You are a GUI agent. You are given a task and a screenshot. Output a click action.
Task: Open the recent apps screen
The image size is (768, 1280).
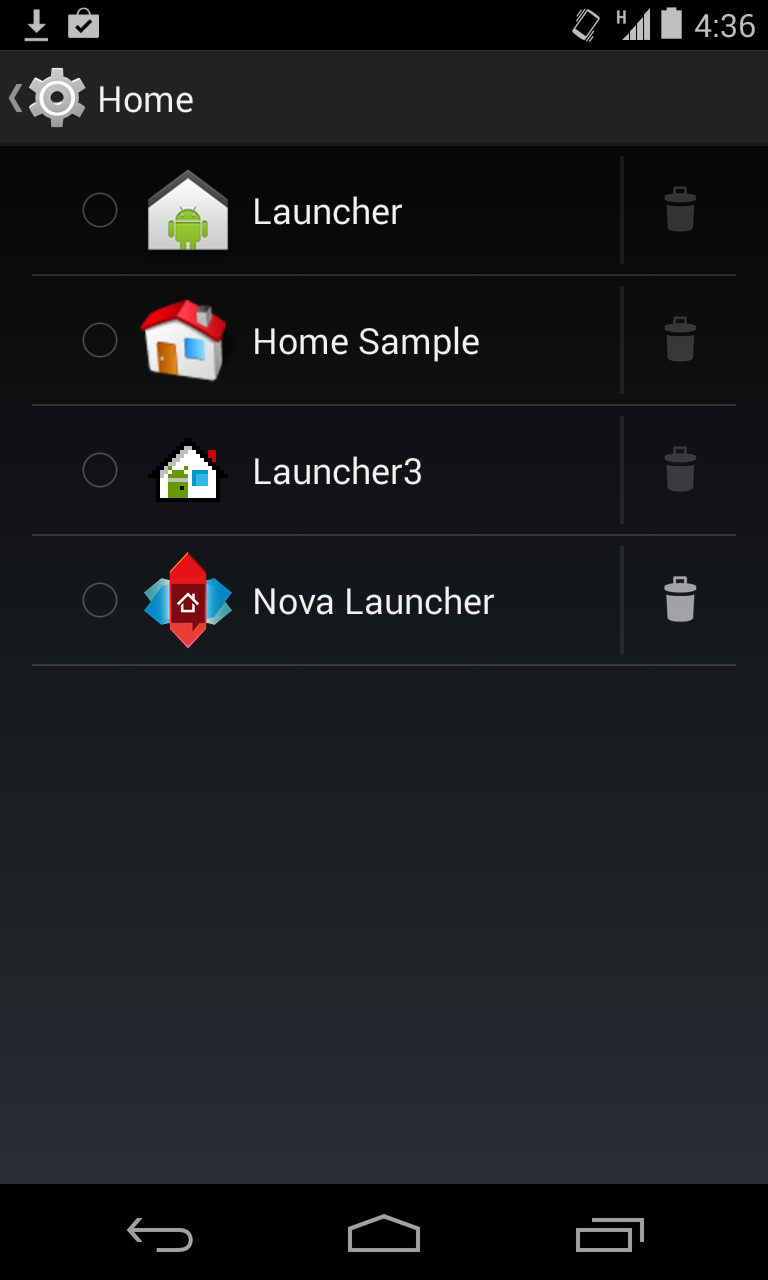pyautogui.click(x=609, y=1235)
